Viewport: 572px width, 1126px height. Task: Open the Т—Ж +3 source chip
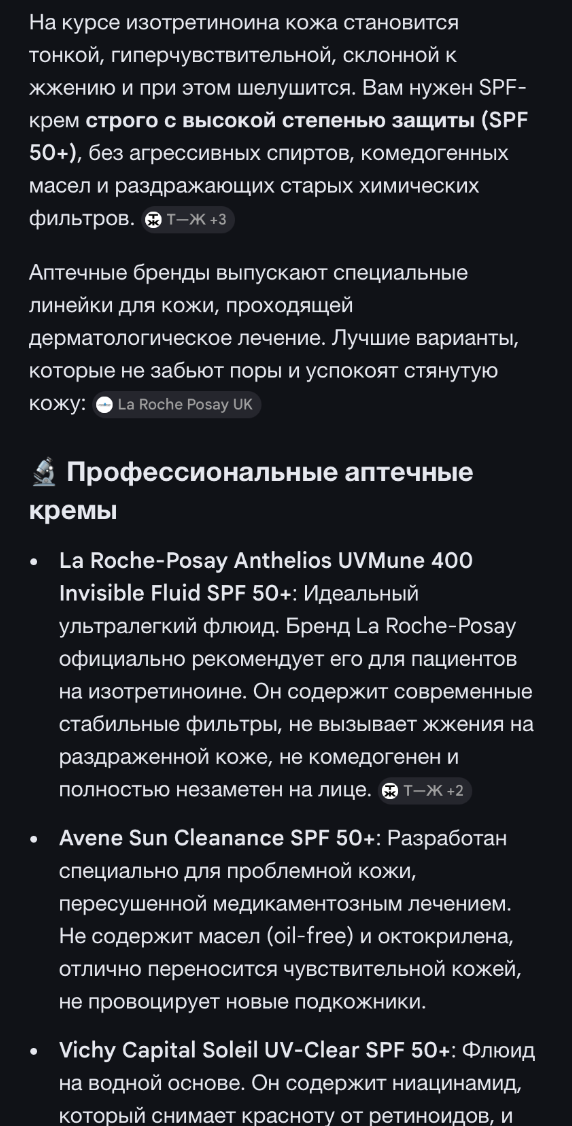point(188,220)
